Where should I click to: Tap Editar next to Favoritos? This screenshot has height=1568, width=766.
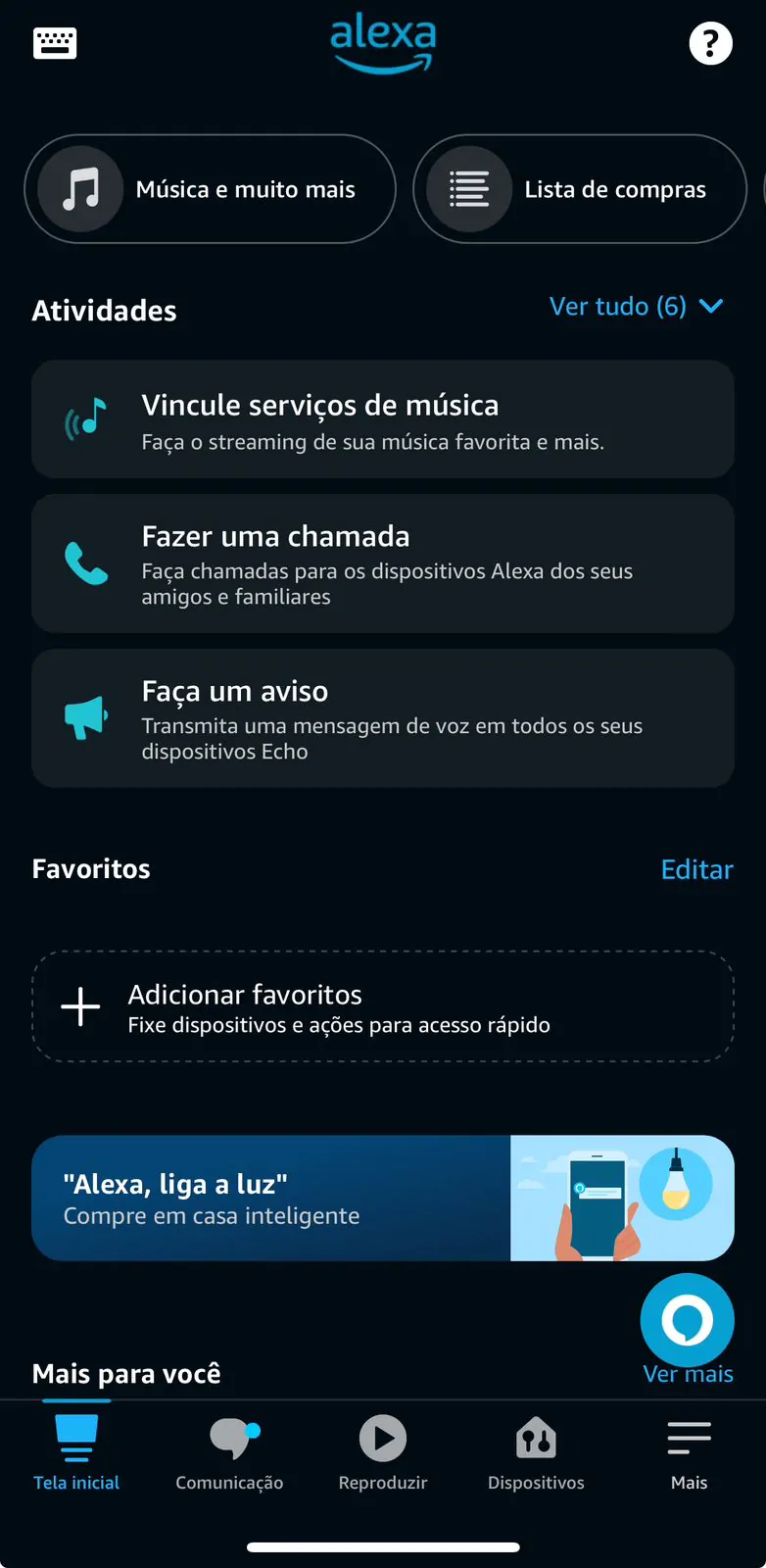coord(696,869)
